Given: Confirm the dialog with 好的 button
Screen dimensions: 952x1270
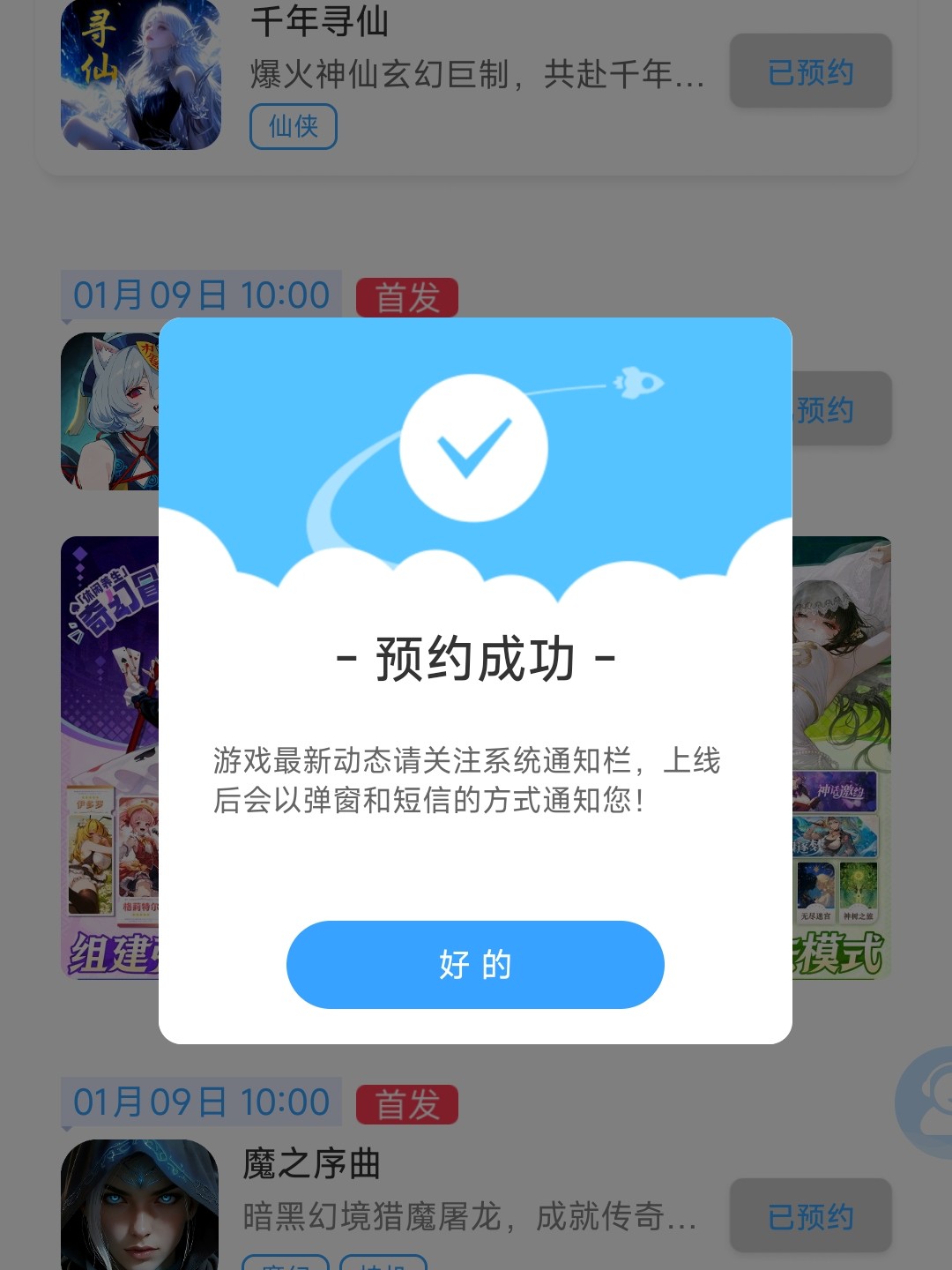Looking at the screenshot, I should (475, 964).
